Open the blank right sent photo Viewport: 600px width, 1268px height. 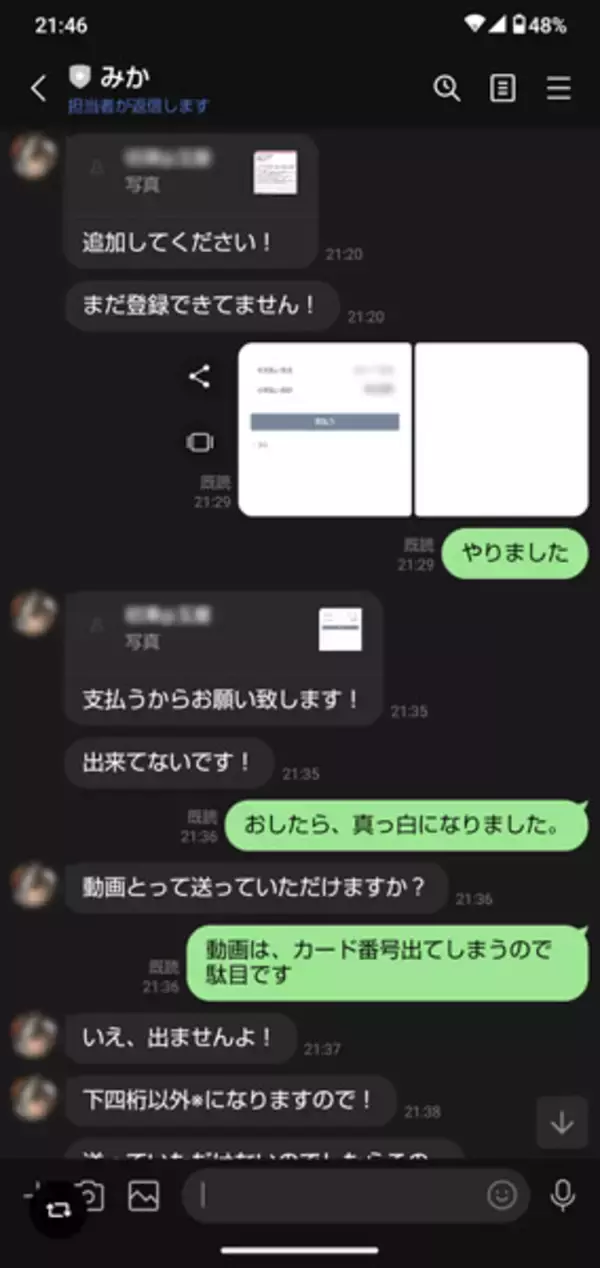tap(501, 429)
